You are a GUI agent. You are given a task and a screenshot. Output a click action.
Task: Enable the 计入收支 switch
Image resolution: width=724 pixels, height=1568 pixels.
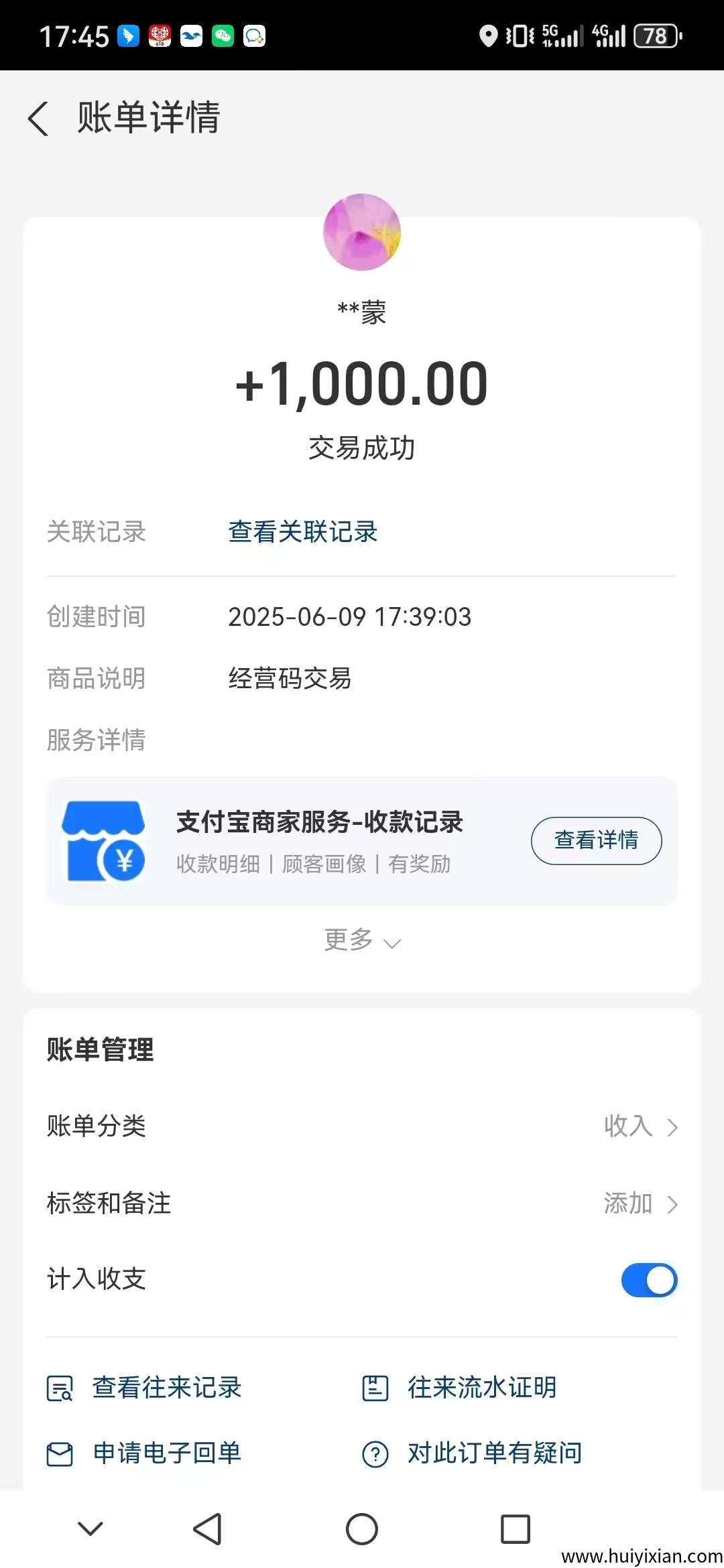(x=648, y=1280)
